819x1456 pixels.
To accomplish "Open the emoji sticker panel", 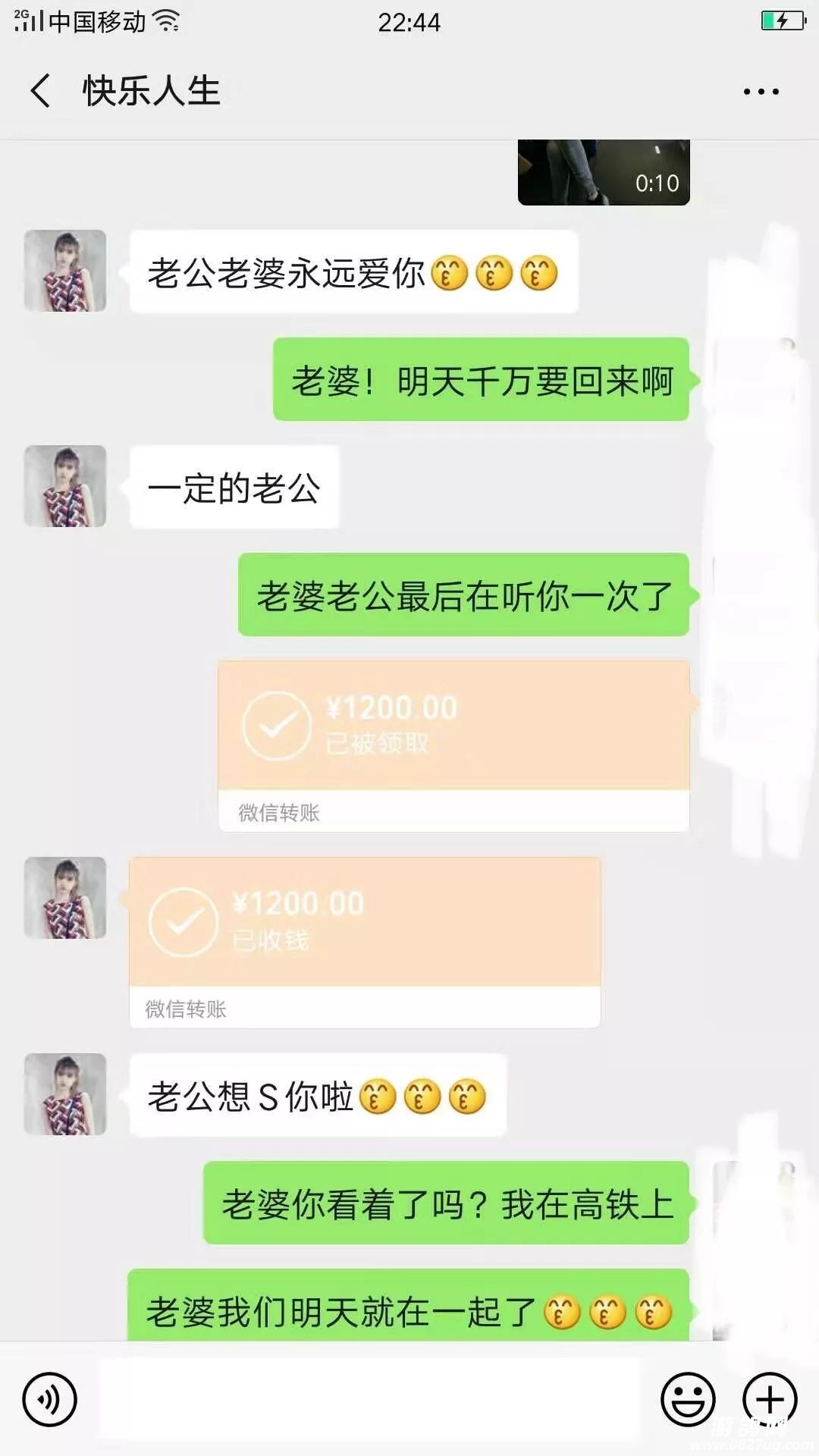I will (x=688, y=1399).
